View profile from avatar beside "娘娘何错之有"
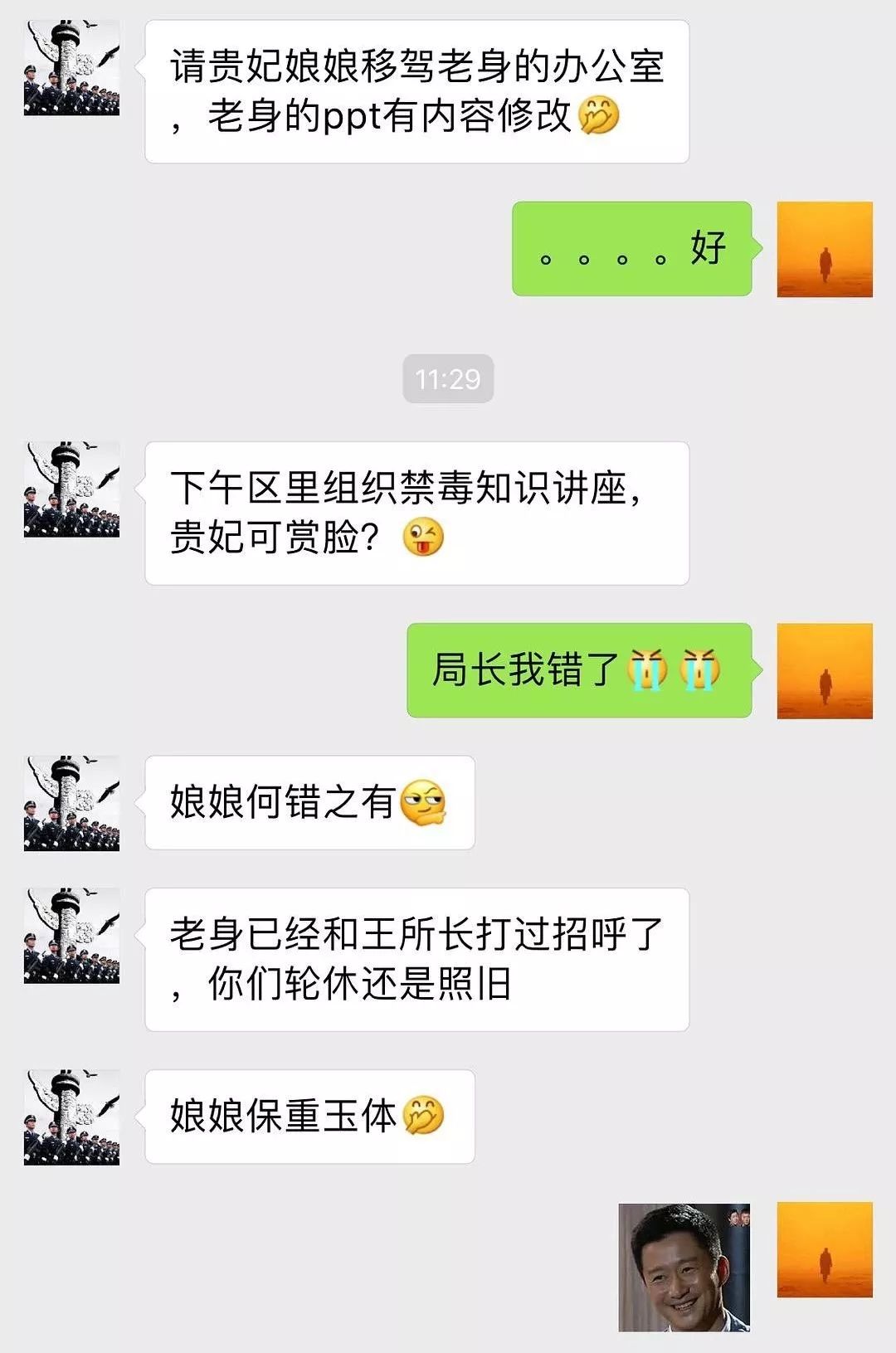Viewport: 896px width, 1353px height. [x=71, y=803]
